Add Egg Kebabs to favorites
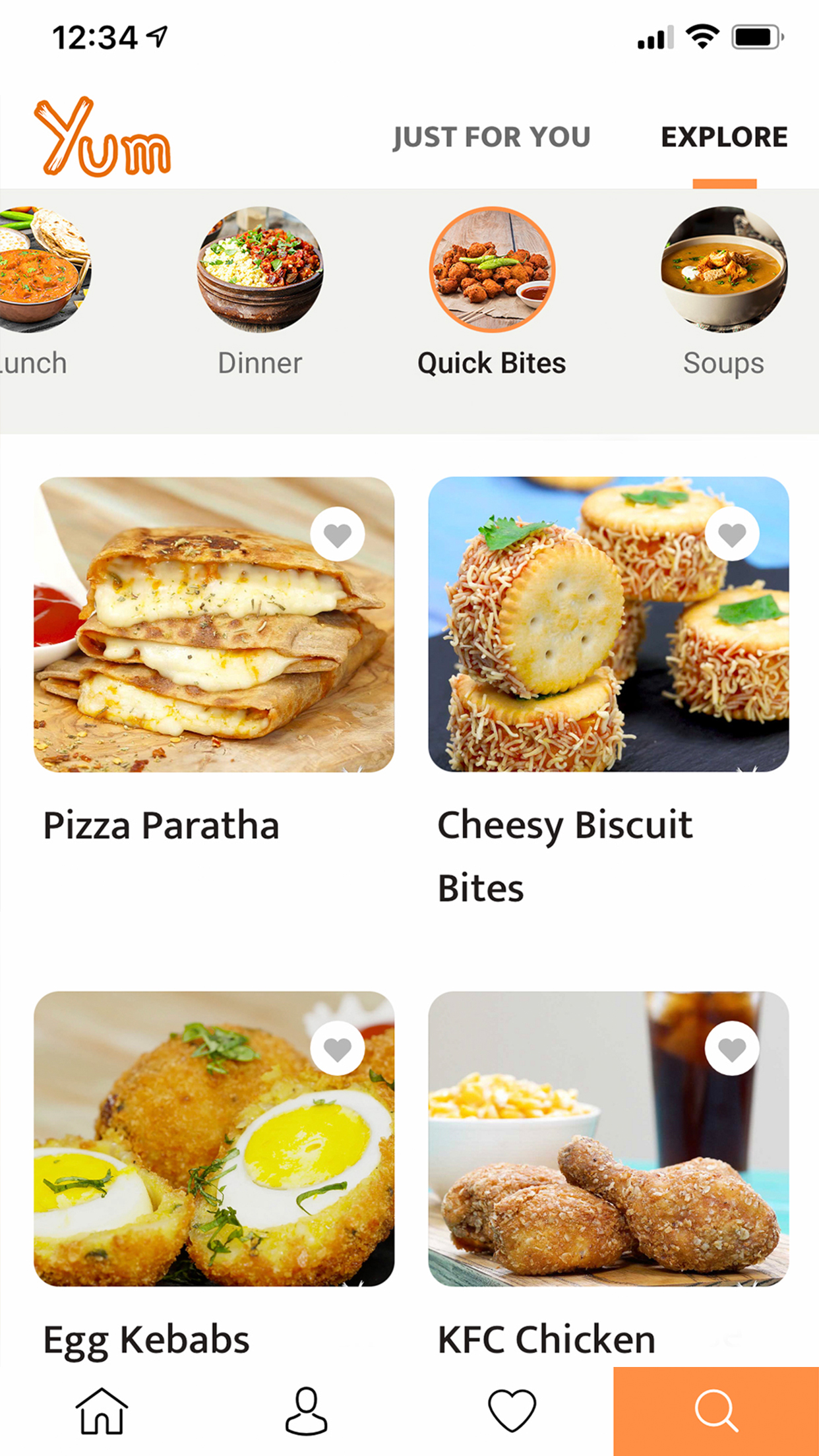 click(x=338, y=1048)
